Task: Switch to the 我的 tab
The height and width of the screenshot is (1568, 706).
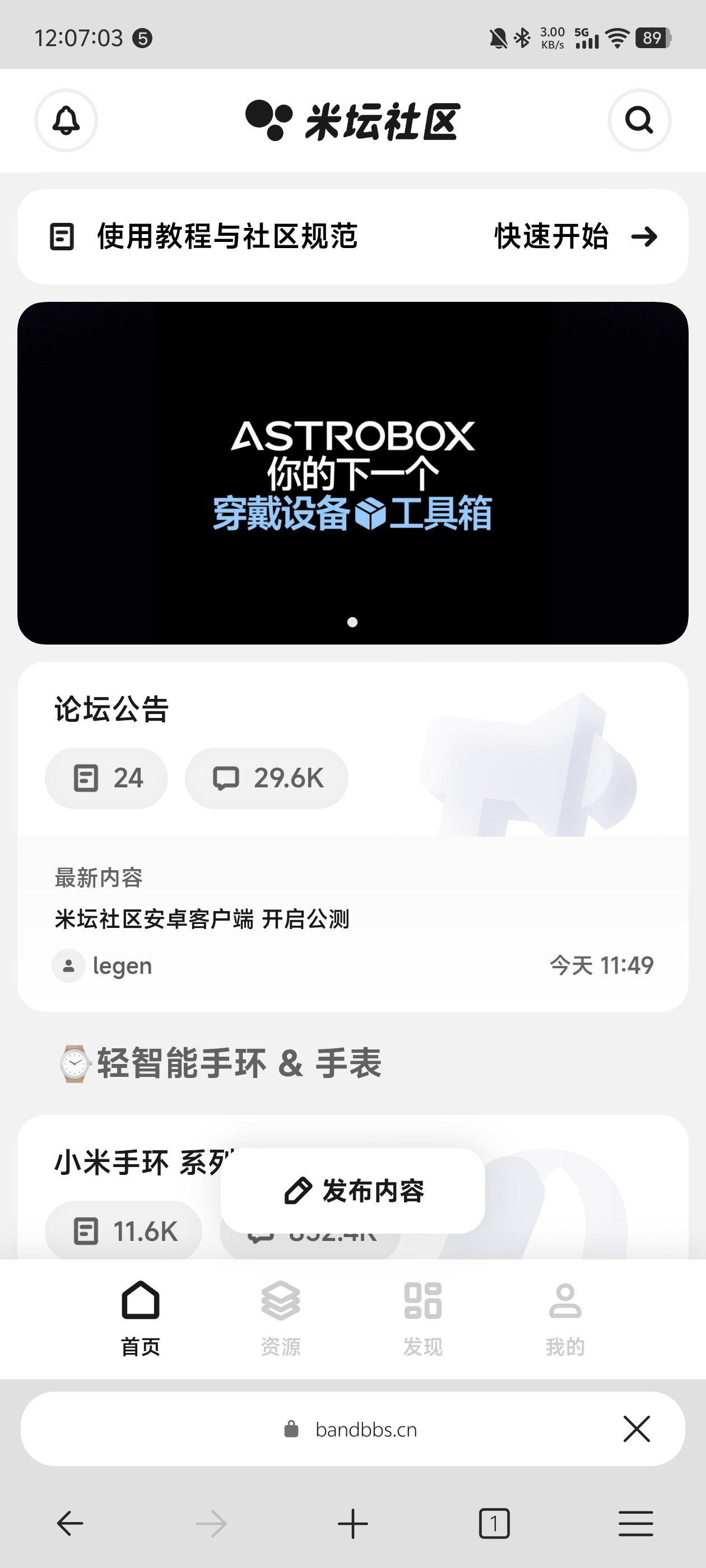Action: (x=565, y=1314)
